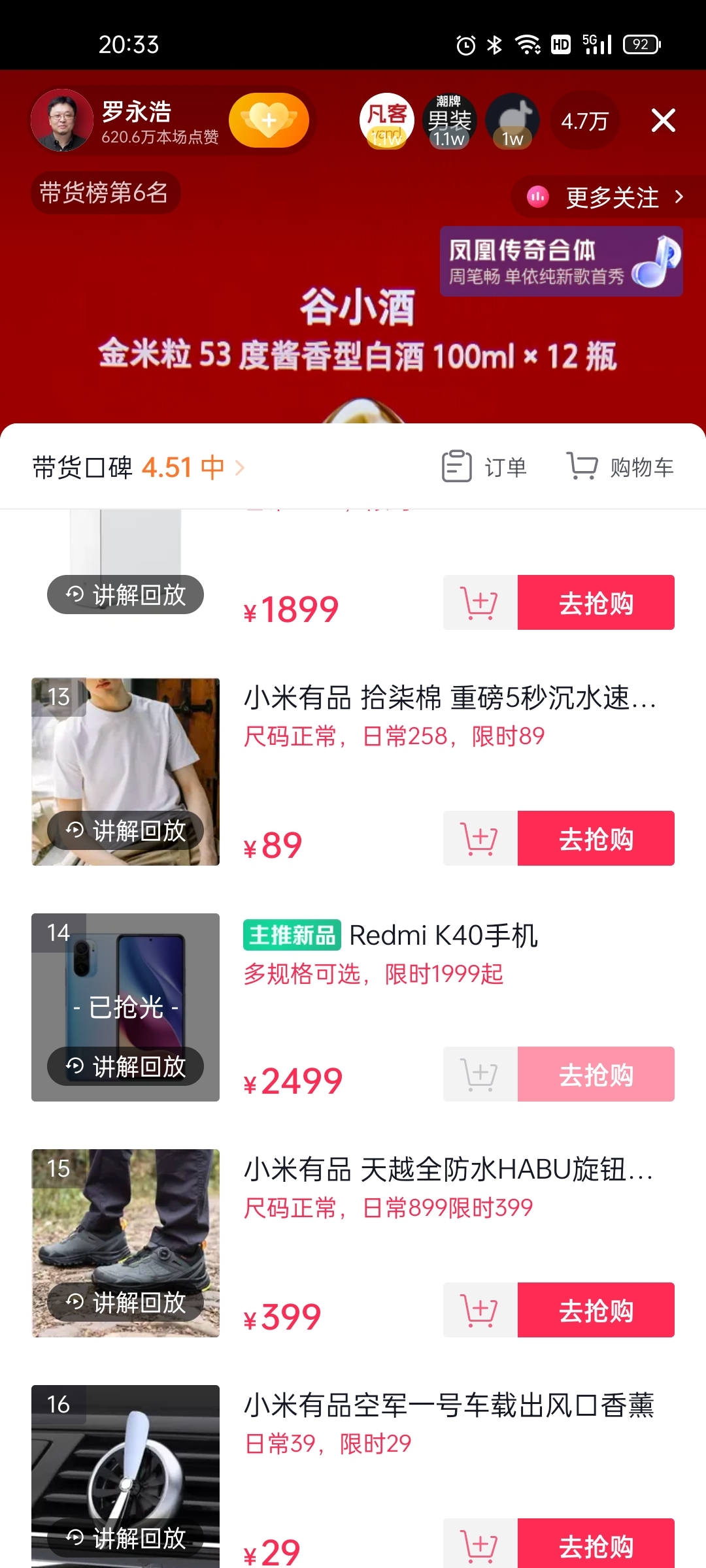Close the livestream with the X icon
Image resolution: width=706 pixels, height=1568 pixels.
click(663, 120)
